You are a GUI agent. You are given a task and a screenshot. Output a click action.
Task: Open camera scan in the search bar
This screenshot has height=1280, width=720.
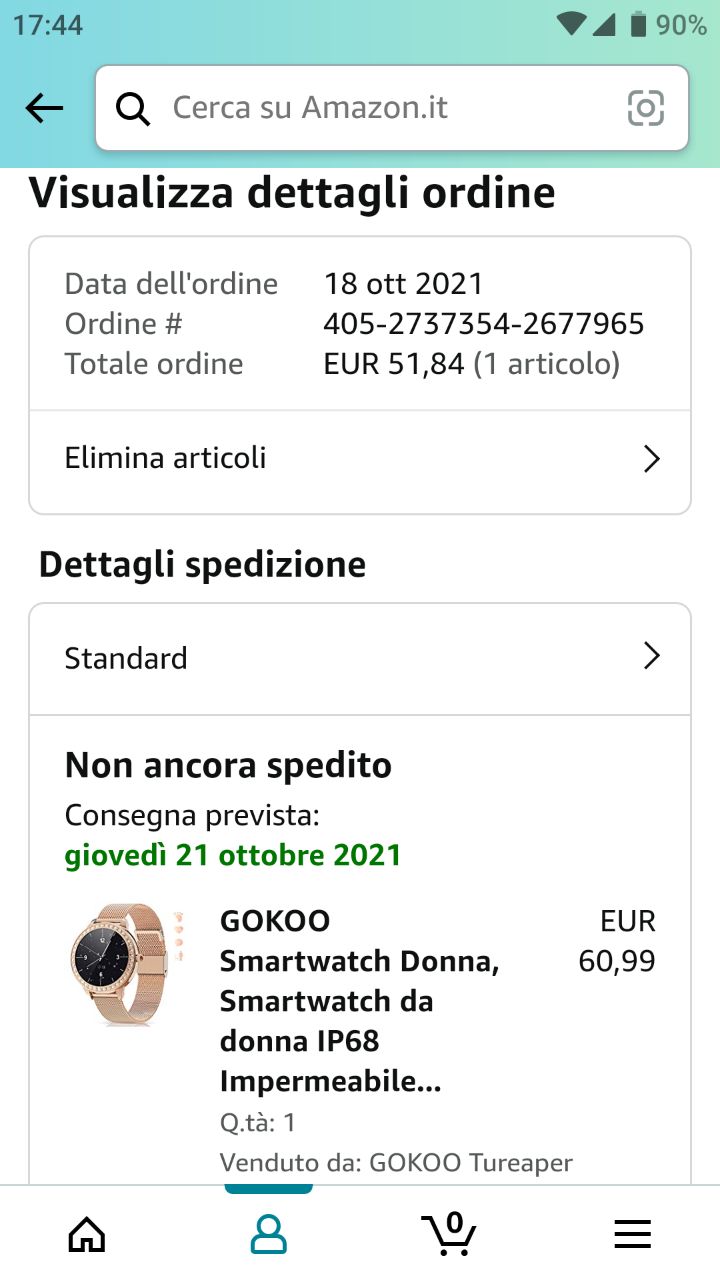point(645,108)
